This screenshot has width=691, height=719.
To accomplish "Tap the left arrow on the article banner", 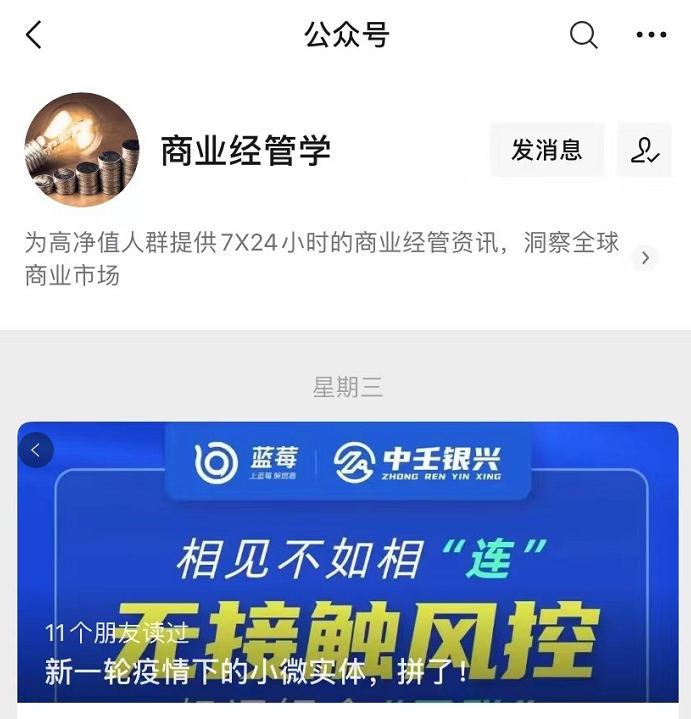I will [36, 451].
